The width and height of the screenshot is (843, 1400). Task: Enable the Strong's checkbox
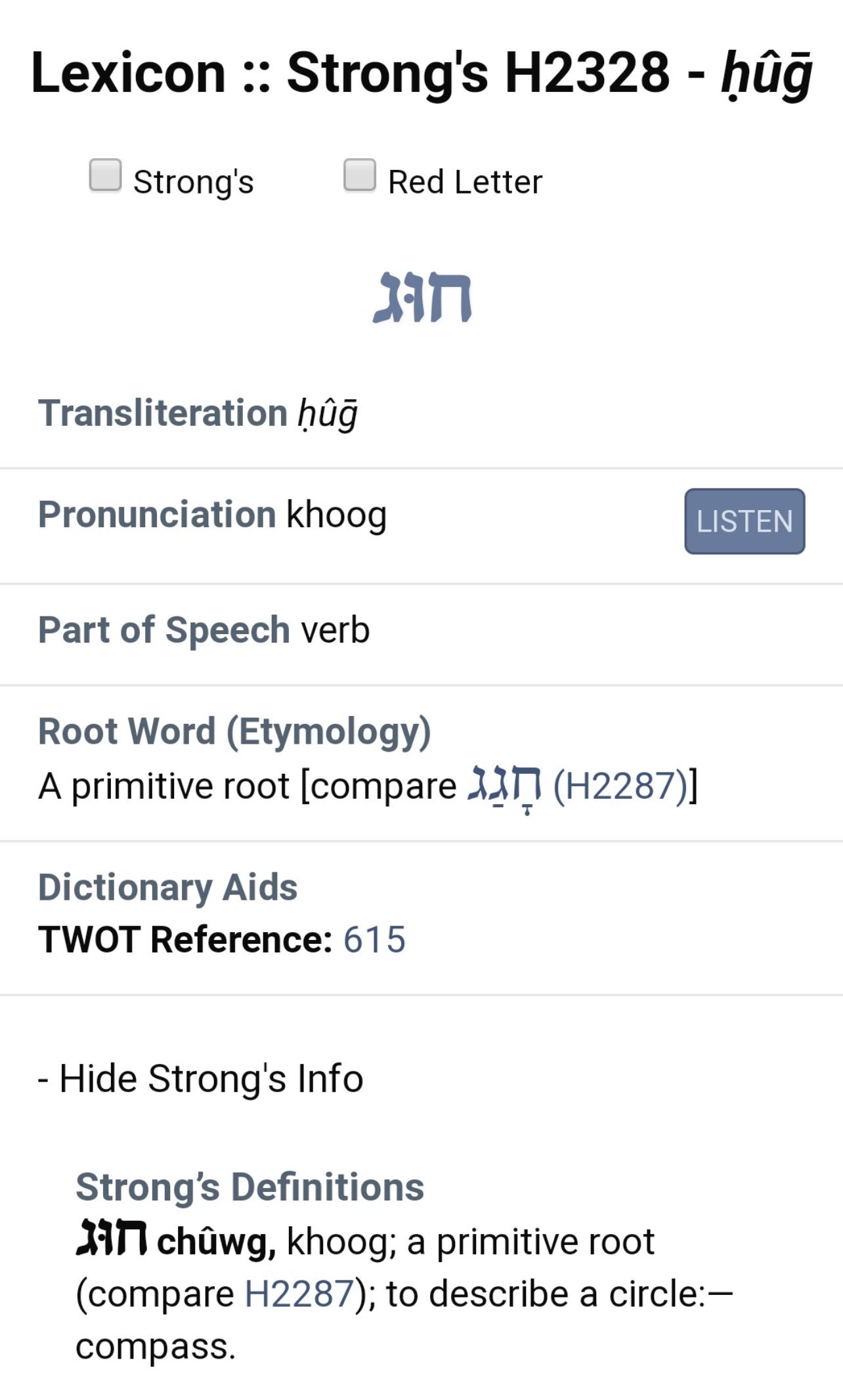click(105, 175)
